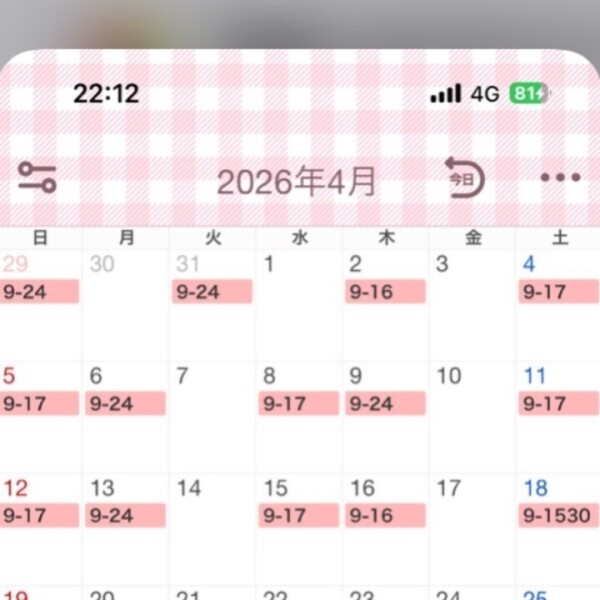The image size is (600, 600).
Task: Open the 9-16 event on April 16
Action: [385, 516]
